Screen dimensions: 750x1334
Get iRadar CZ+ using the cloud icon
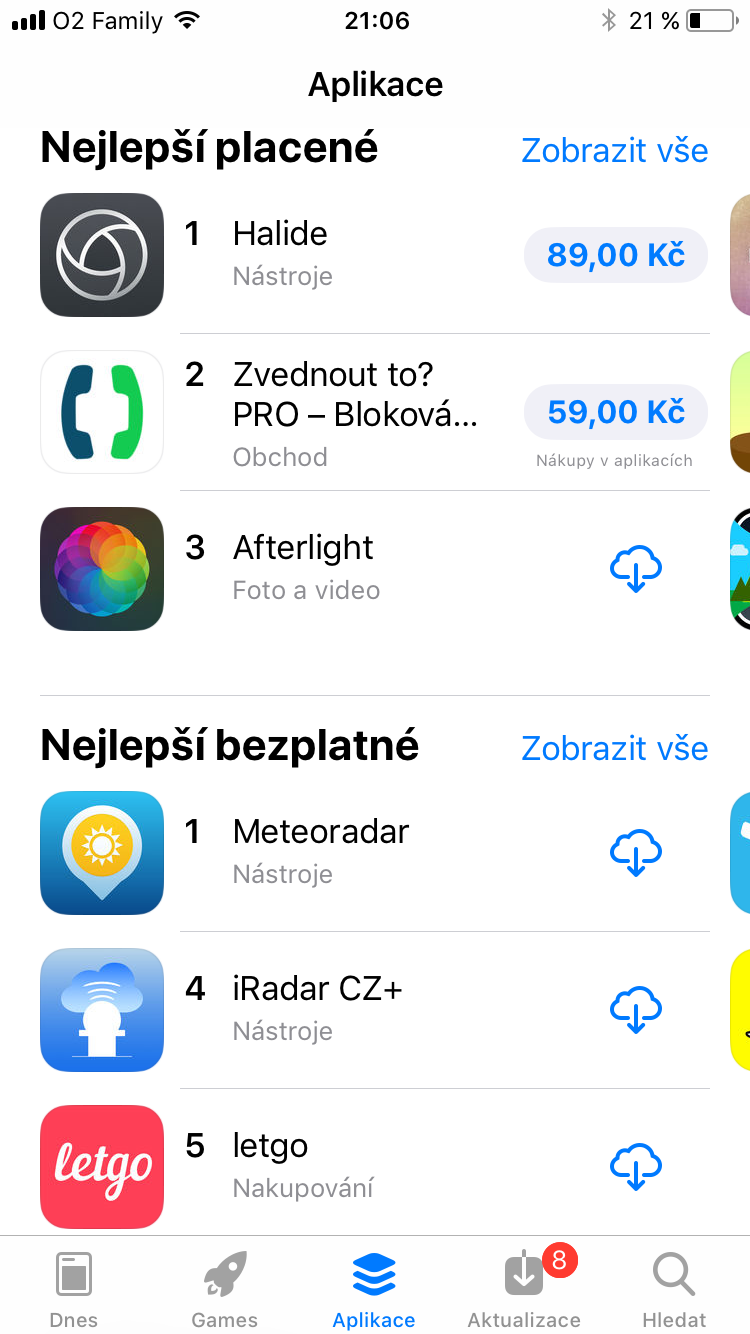coord(636,1009)
